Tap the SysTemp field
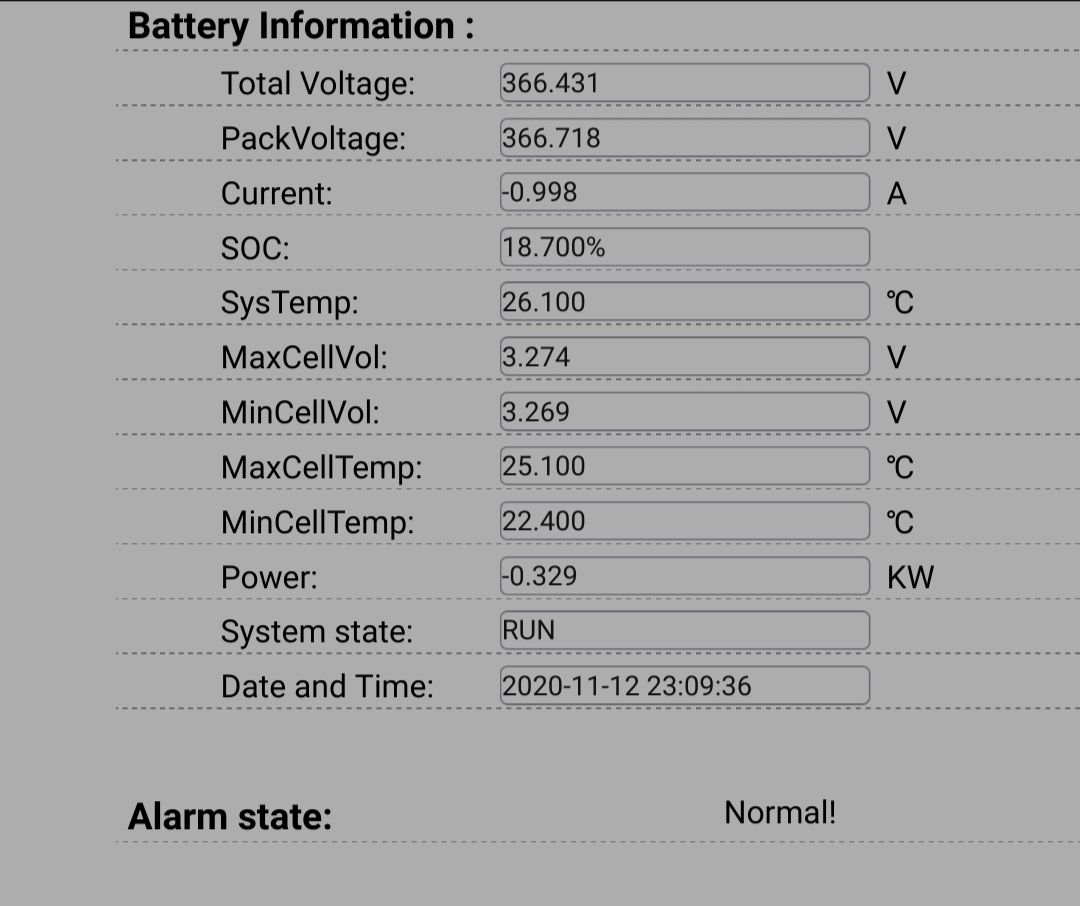 [x=684, y=301]
